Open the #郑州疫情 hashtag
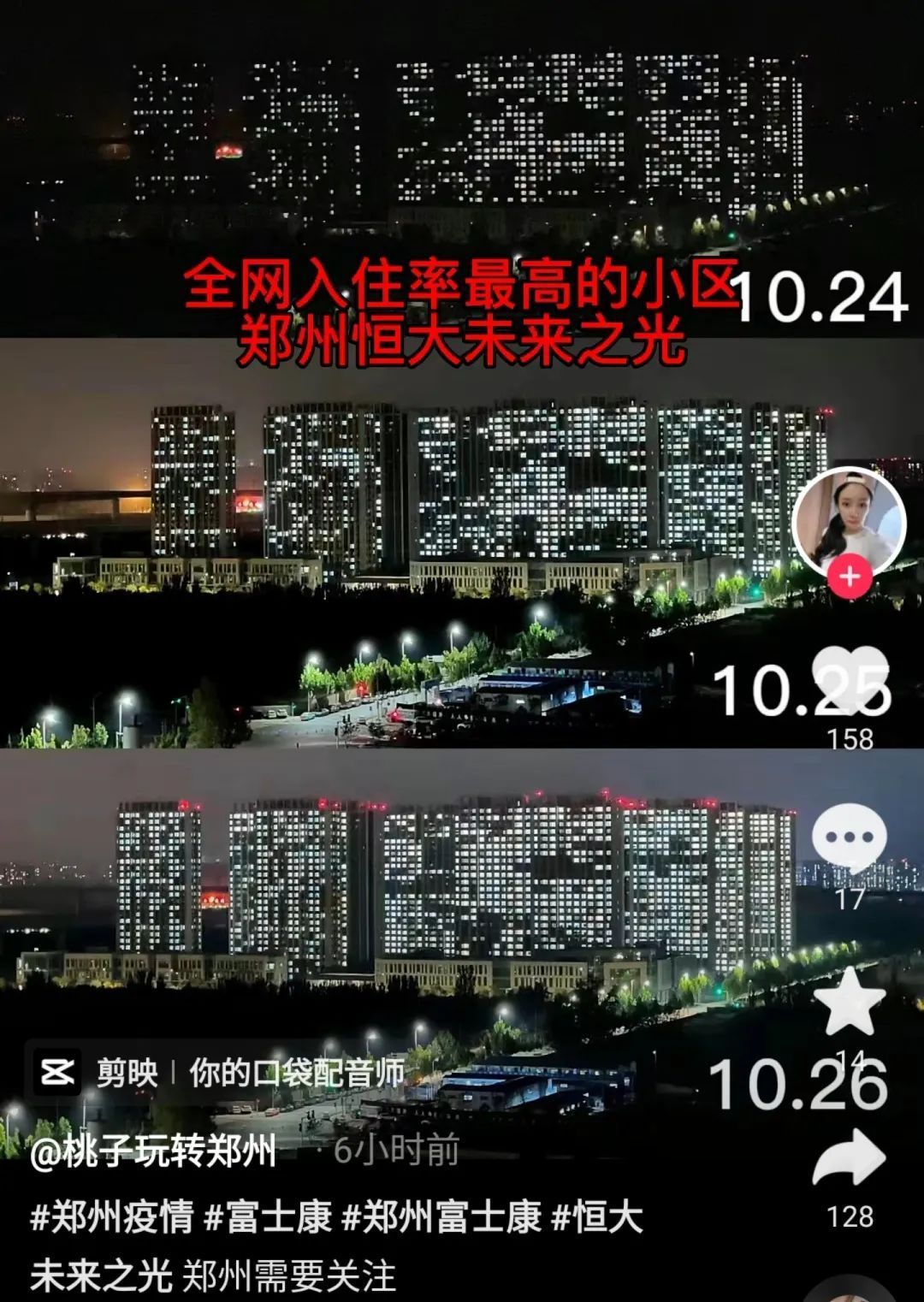 pyautogui.click(x=112, y=1217)
